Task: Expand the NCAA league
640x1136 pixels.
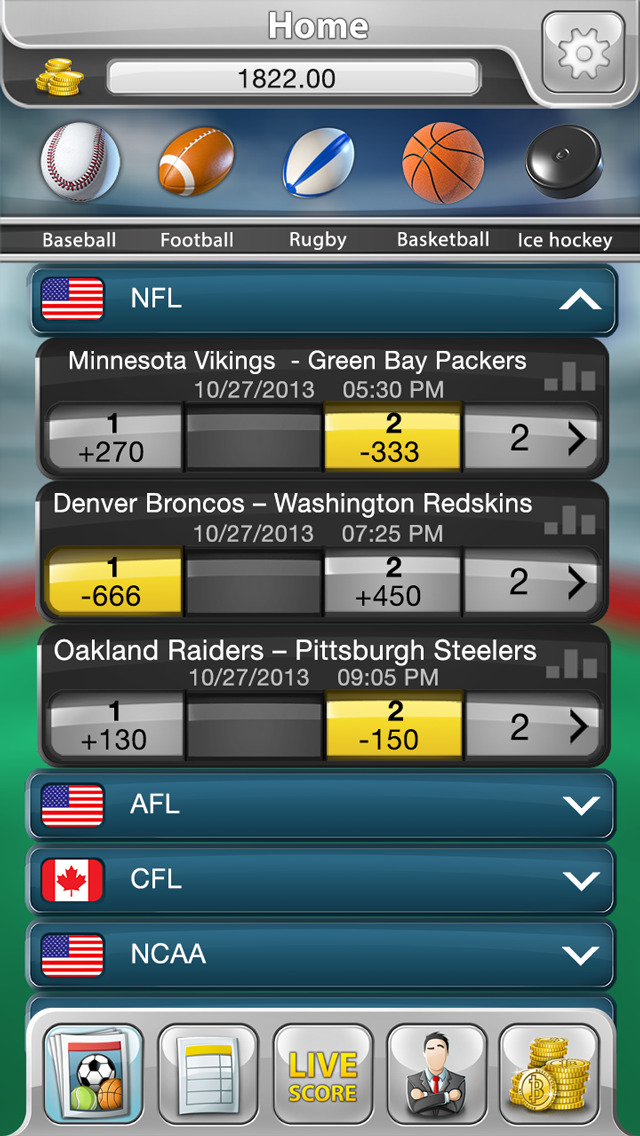Action: tap(322, 955)
